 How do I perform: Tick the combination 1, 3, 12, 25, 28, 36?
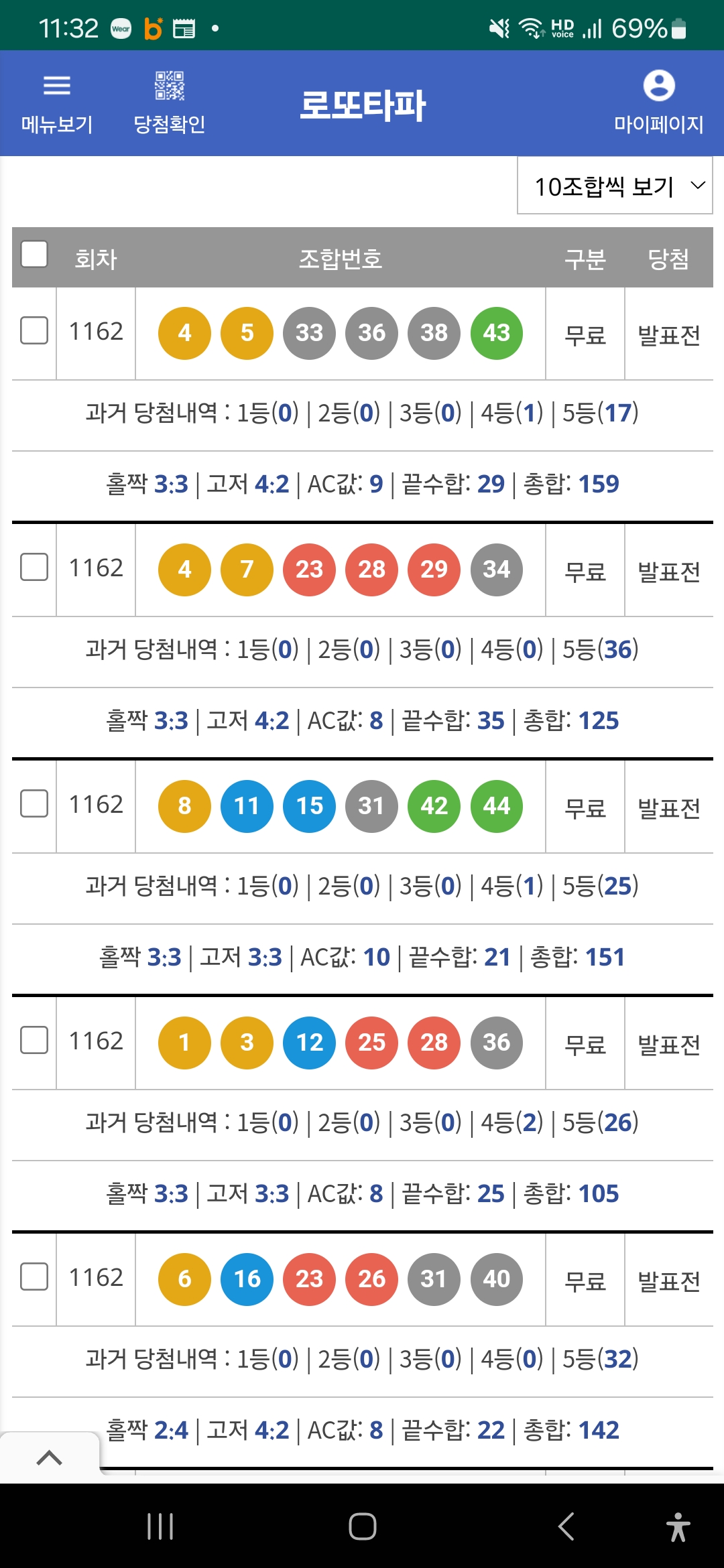[34, 1040]
